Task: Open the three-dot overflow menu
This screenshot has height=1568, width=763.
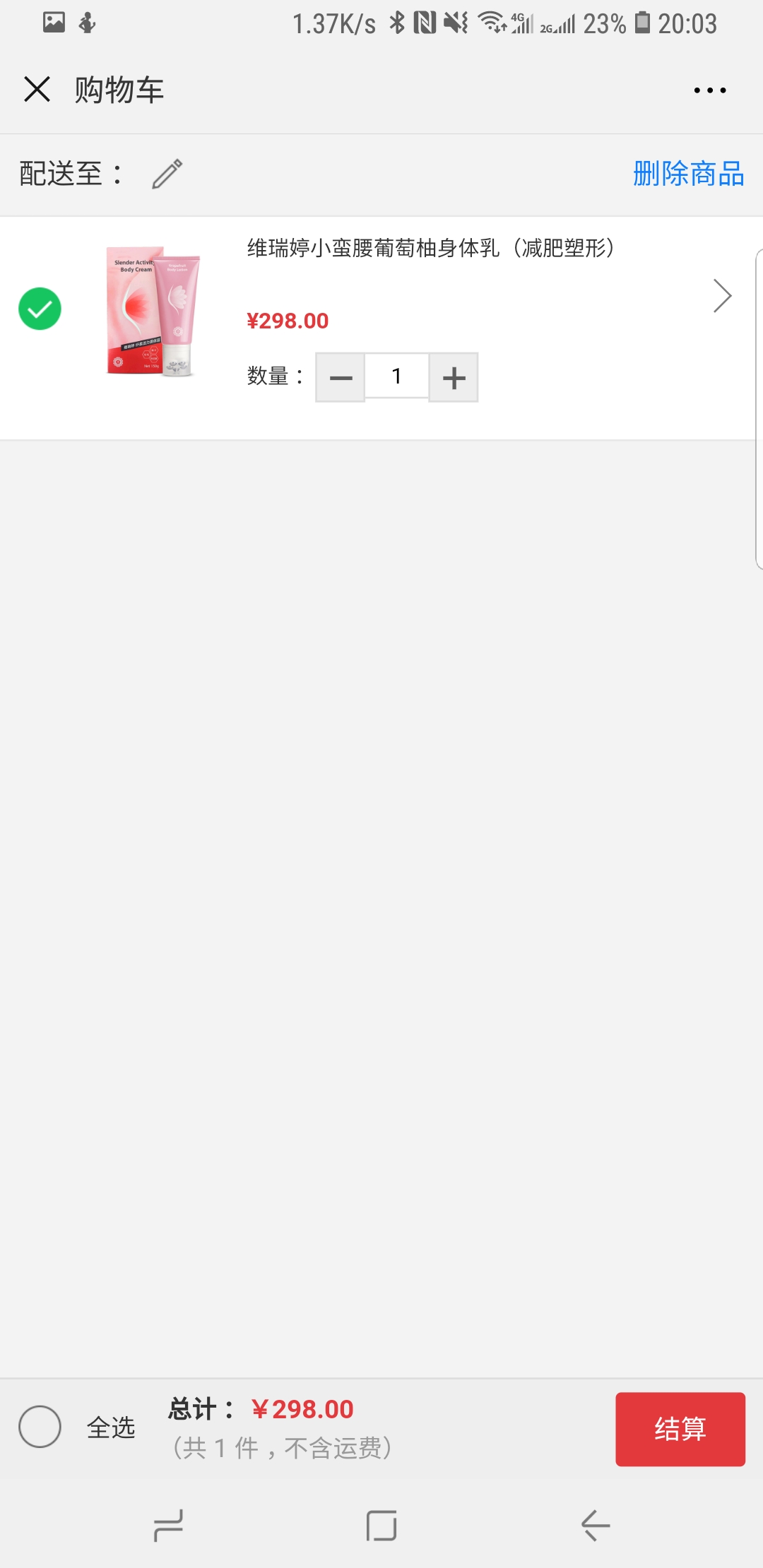Action: [x=709, y=90]
